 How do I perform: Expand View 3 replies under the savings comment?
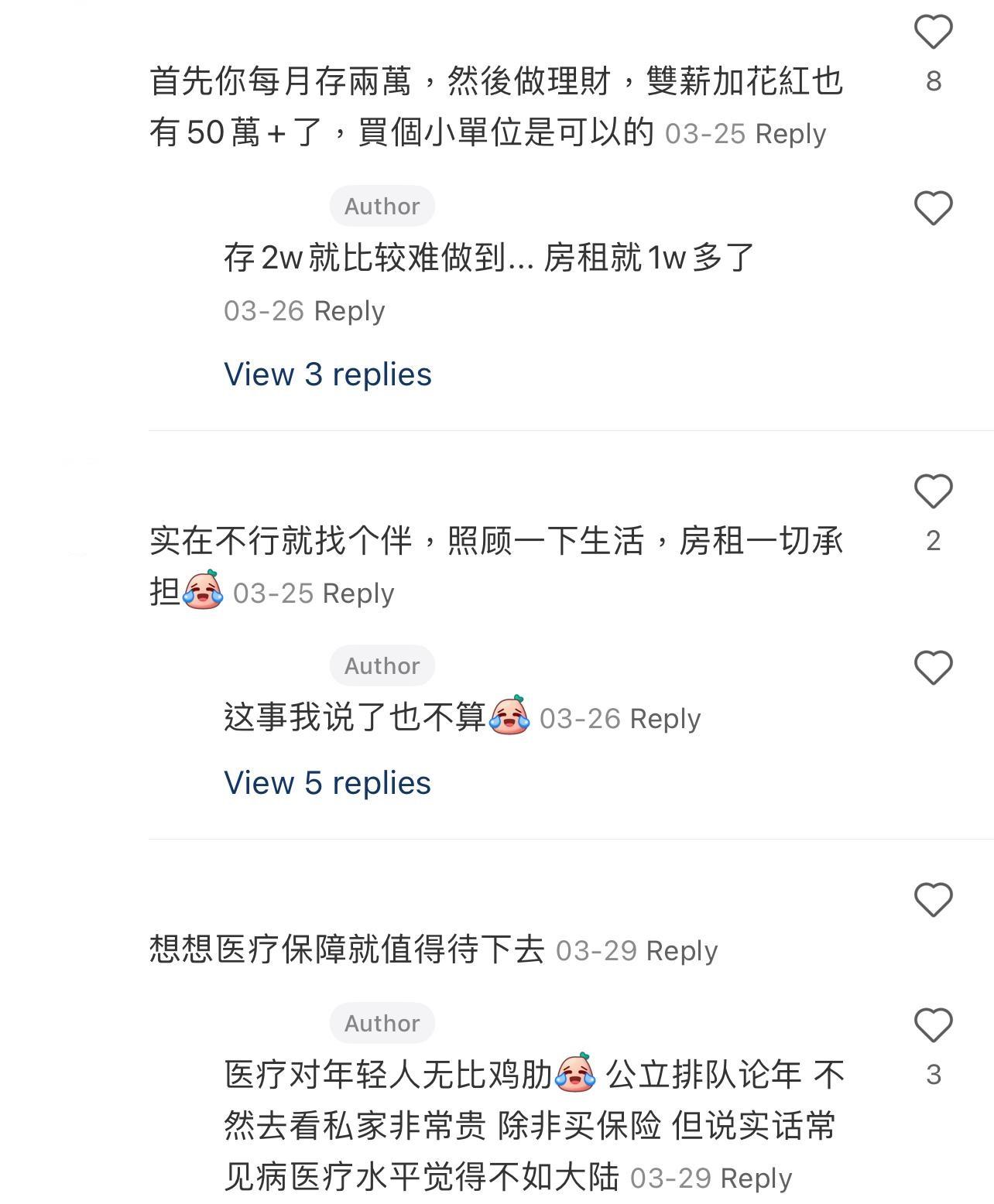pos(327,375)
